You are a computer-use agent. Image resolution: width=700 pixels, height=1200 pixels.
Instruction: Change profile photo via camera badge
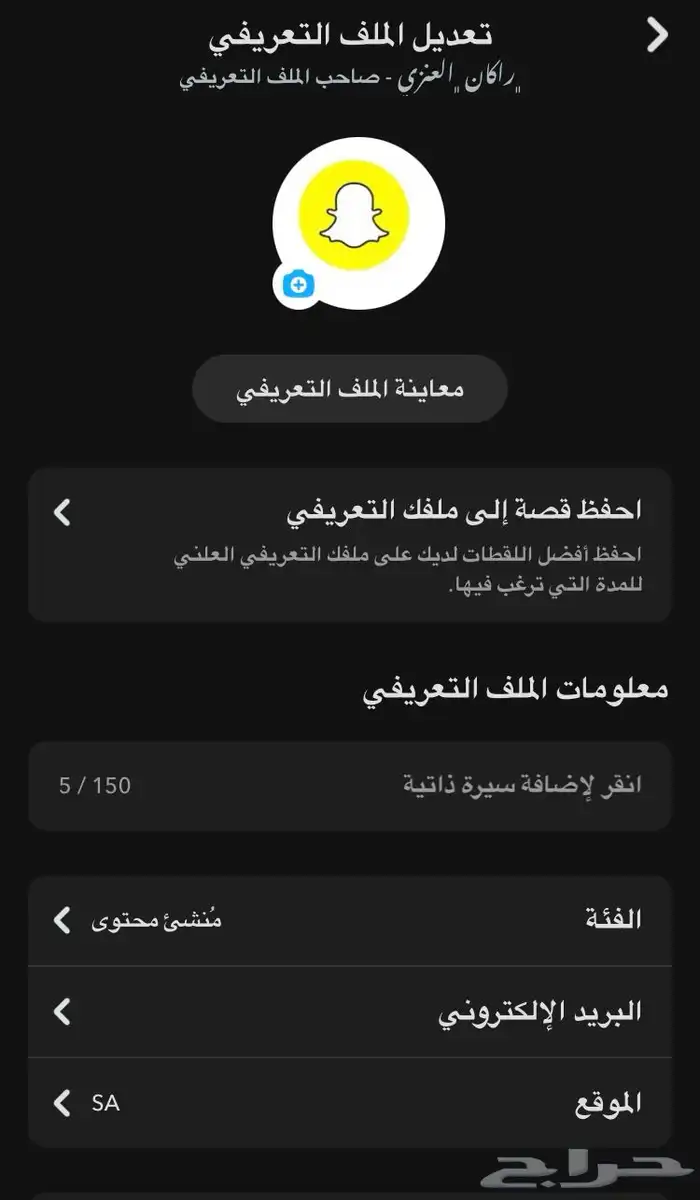coord(297,285)
